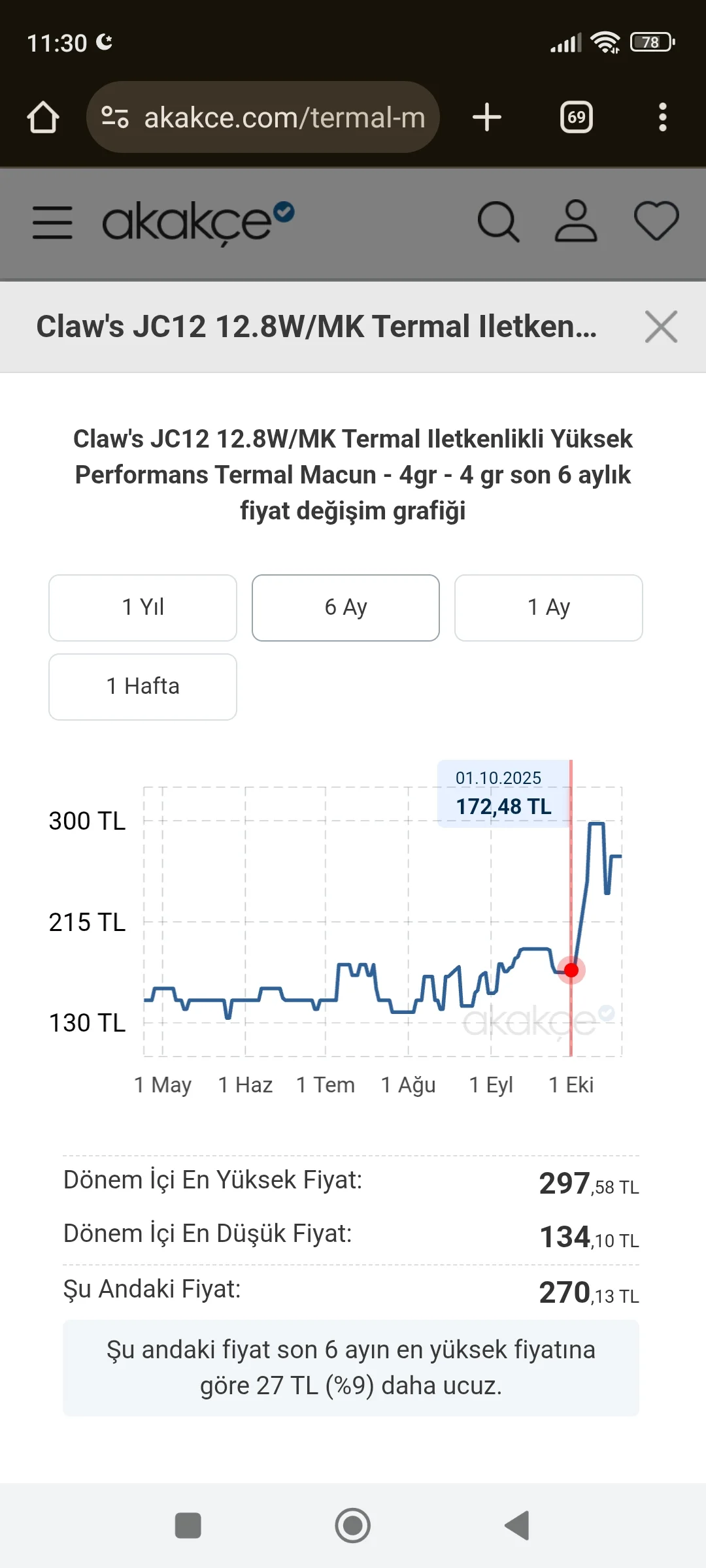Image resolution: width=706 pixels, height=1568 pixels.
Task: Go to the browser home page
Action: tap(43, 118)
